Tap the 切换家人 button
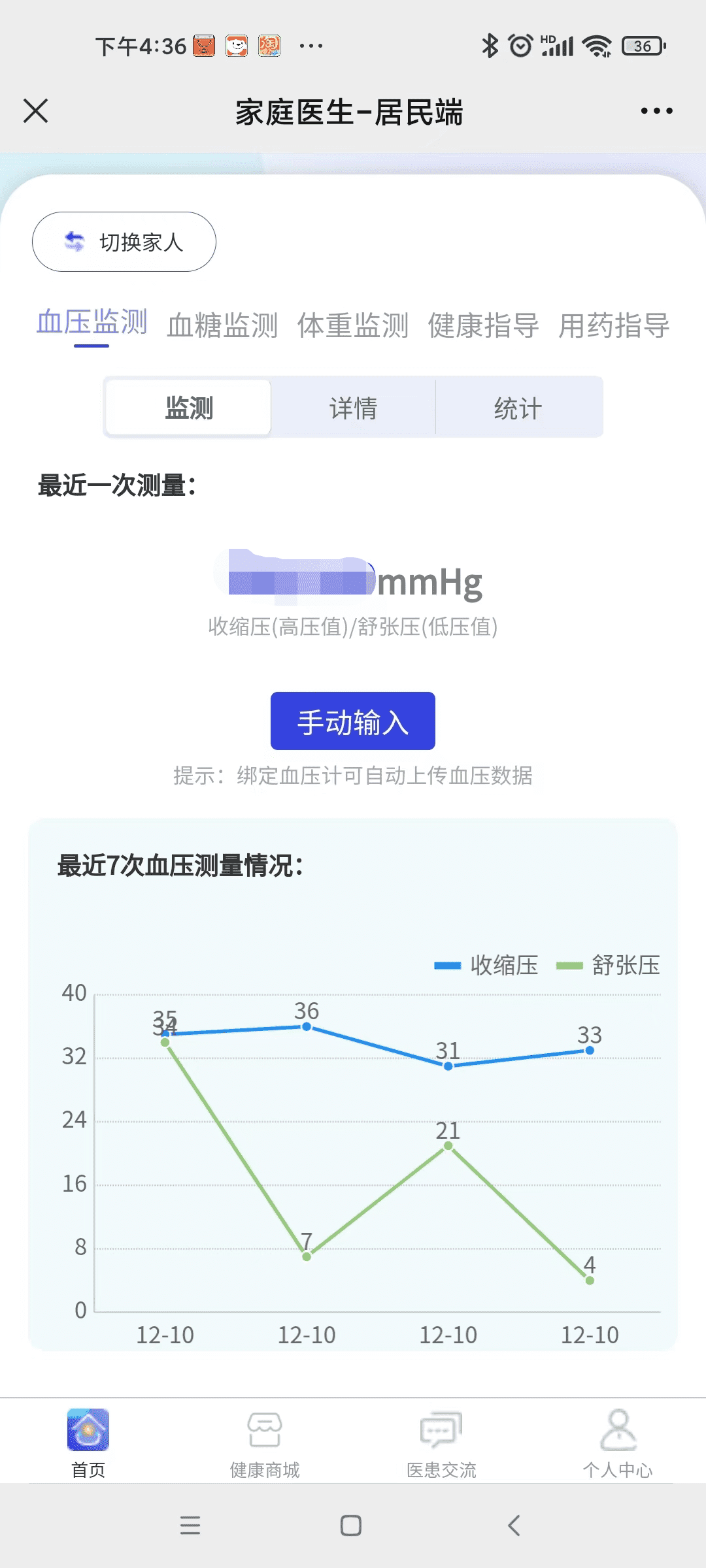 click(124, 242)
